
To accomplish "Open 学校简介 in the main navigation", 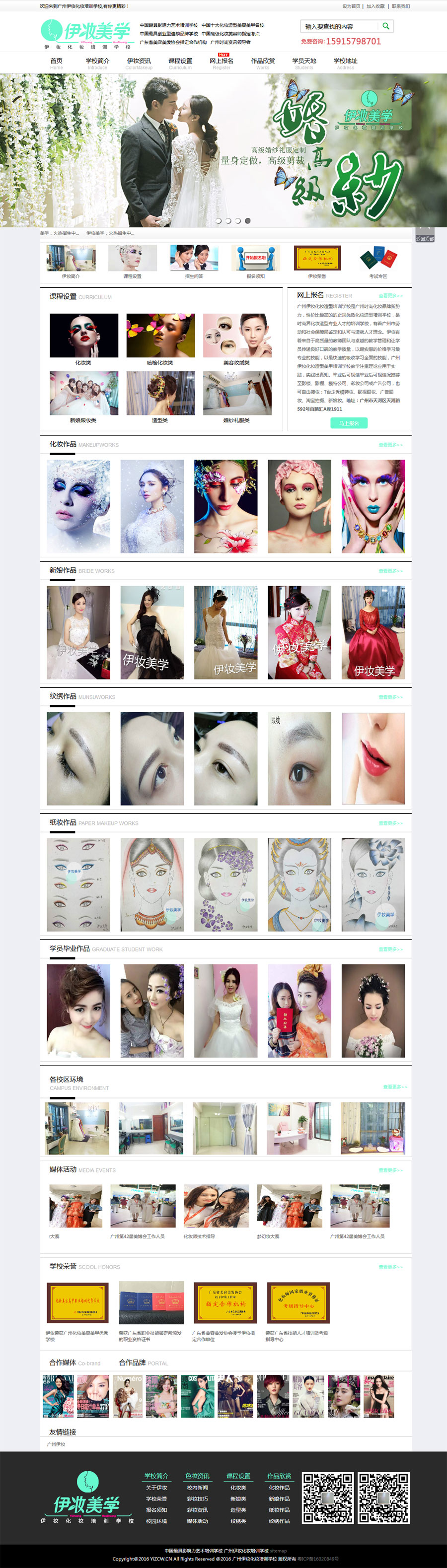I will pyautogui.click(x=97, y=62).
